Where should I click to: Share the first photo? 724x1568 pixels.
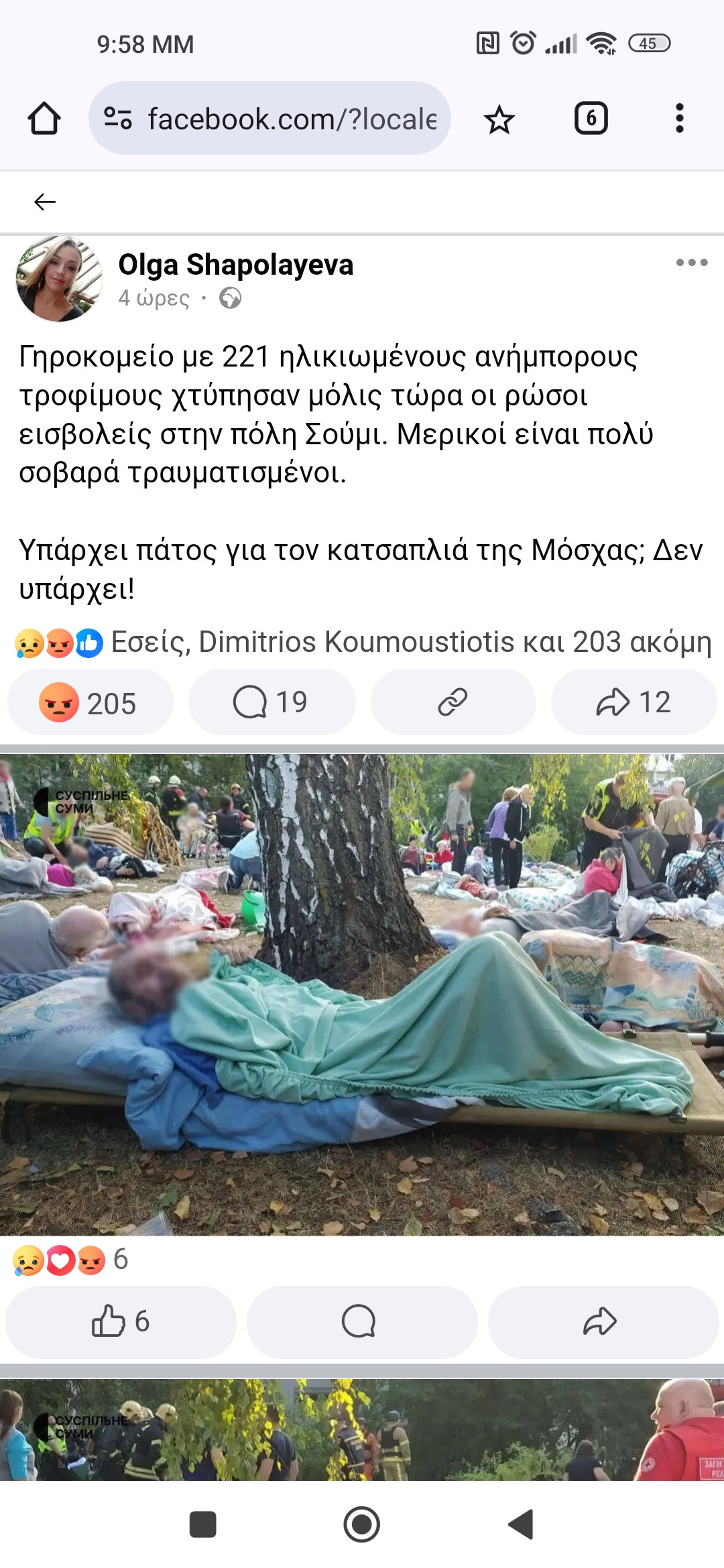point(600,1321)
